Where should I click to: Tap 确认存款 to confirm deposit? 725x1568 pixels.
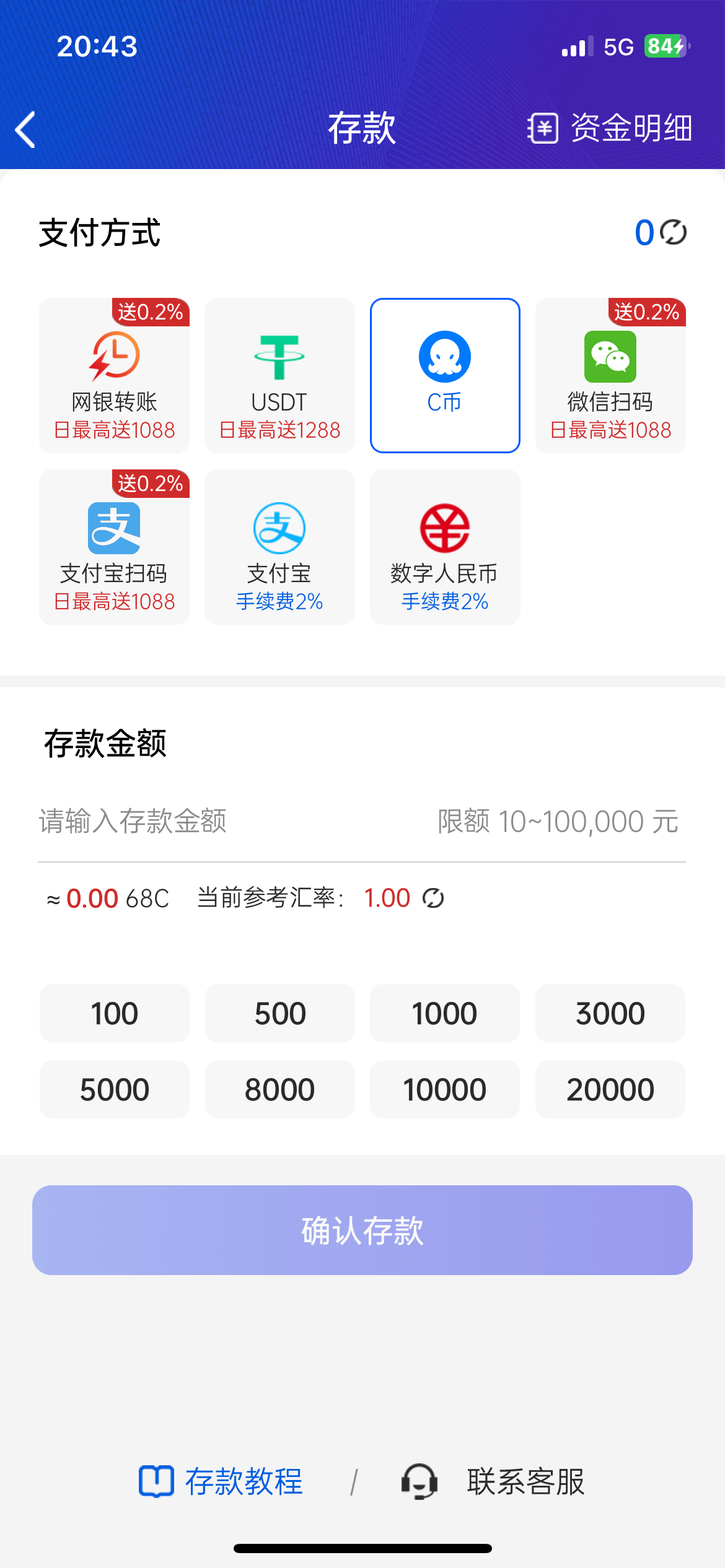pos(362,1230)
